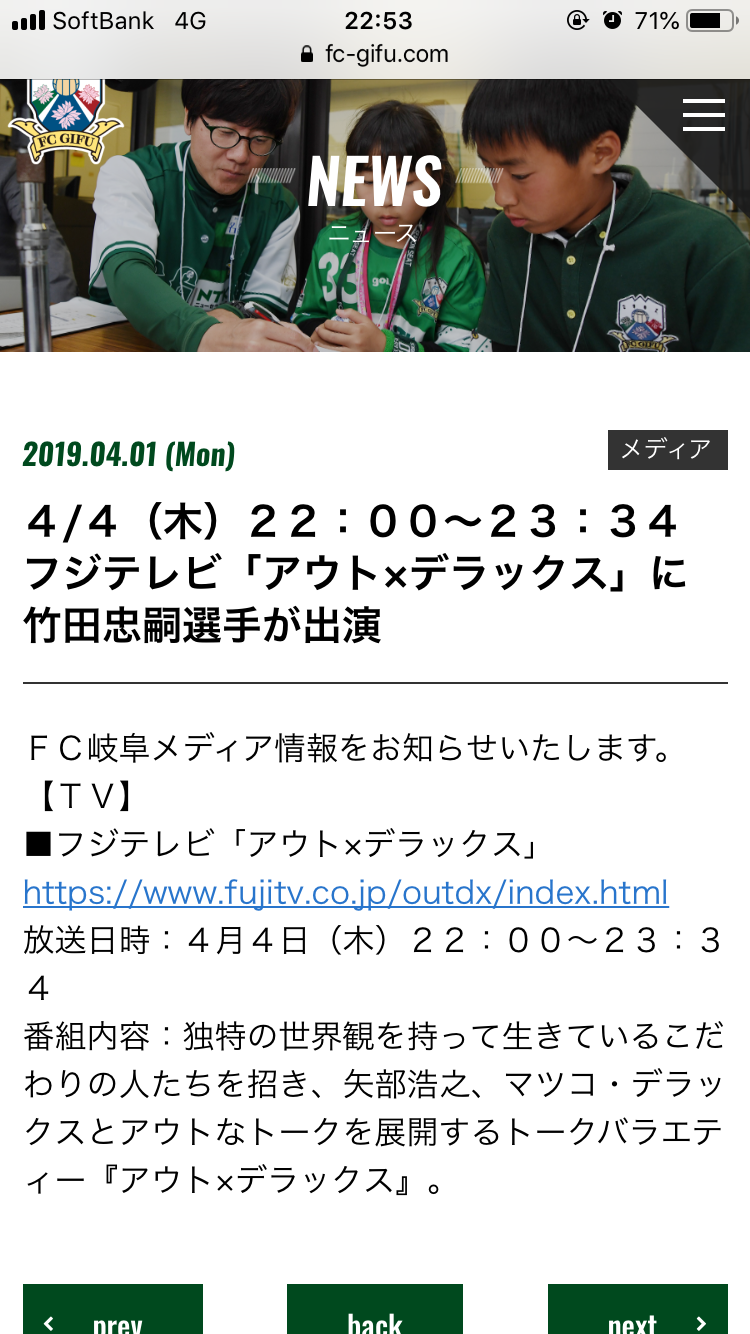Open the hamburger menu
The image size is (750, 1334).
point(704,115)
